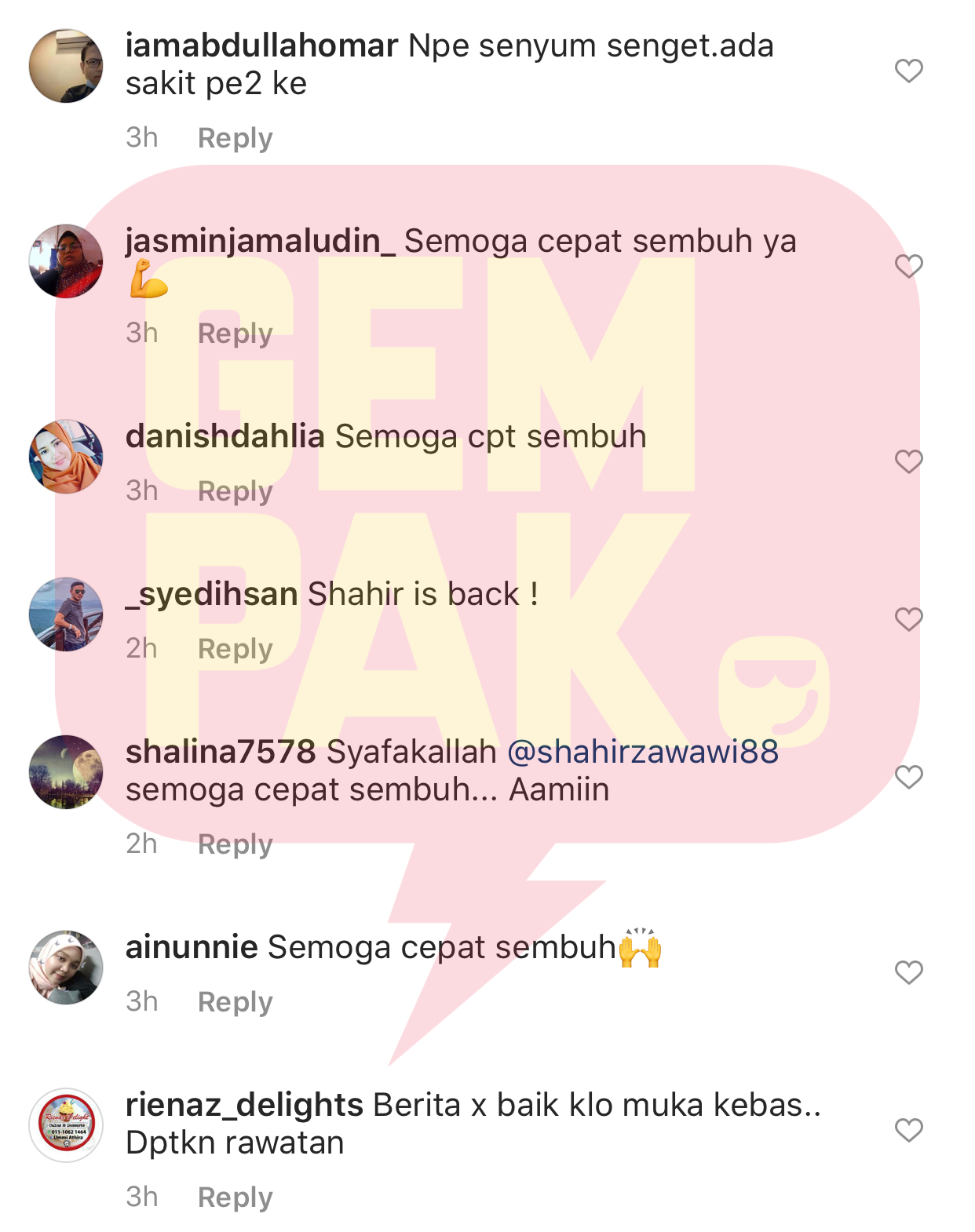Open rienaz_delights' profile picture

[66, 1124]
